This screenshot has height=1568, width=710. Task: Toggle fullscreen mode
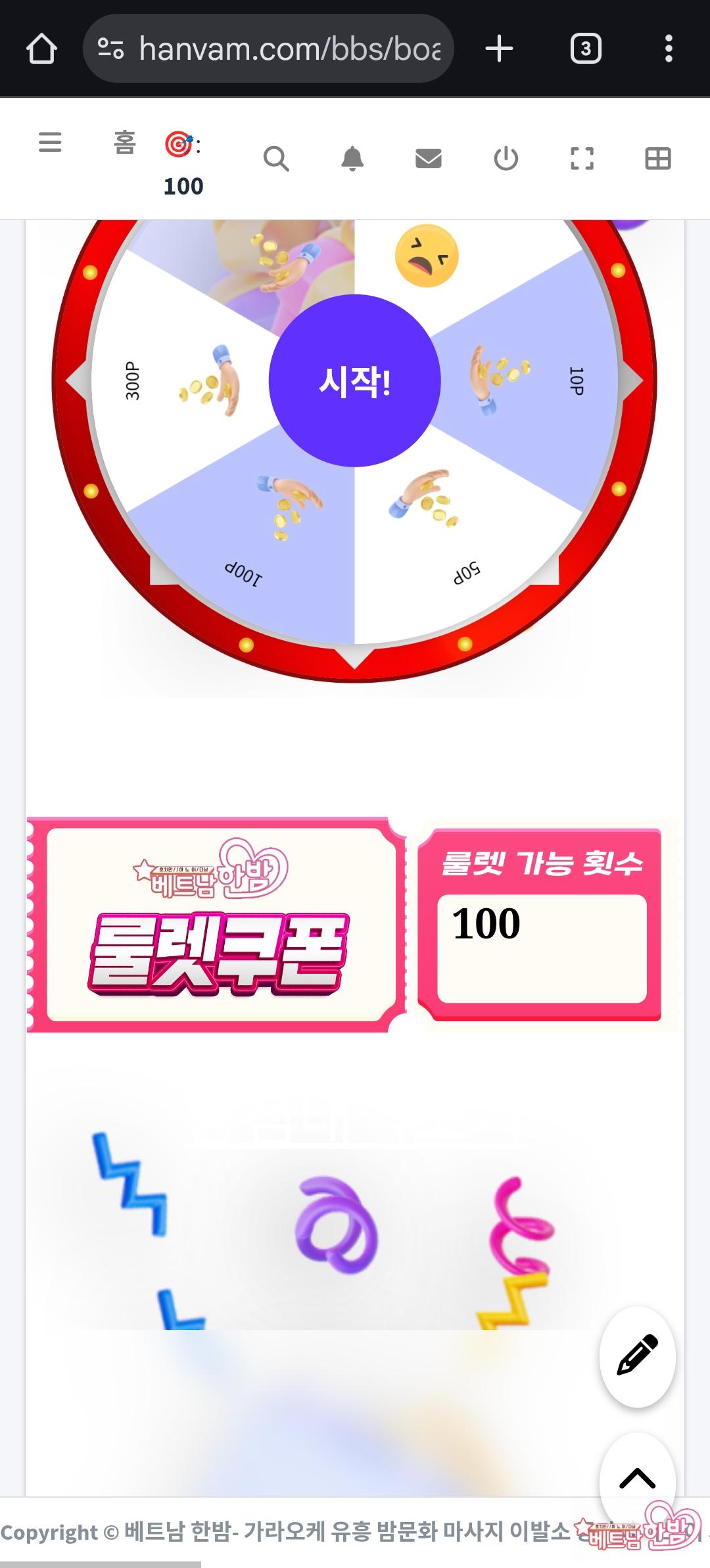tap(582, 158)
